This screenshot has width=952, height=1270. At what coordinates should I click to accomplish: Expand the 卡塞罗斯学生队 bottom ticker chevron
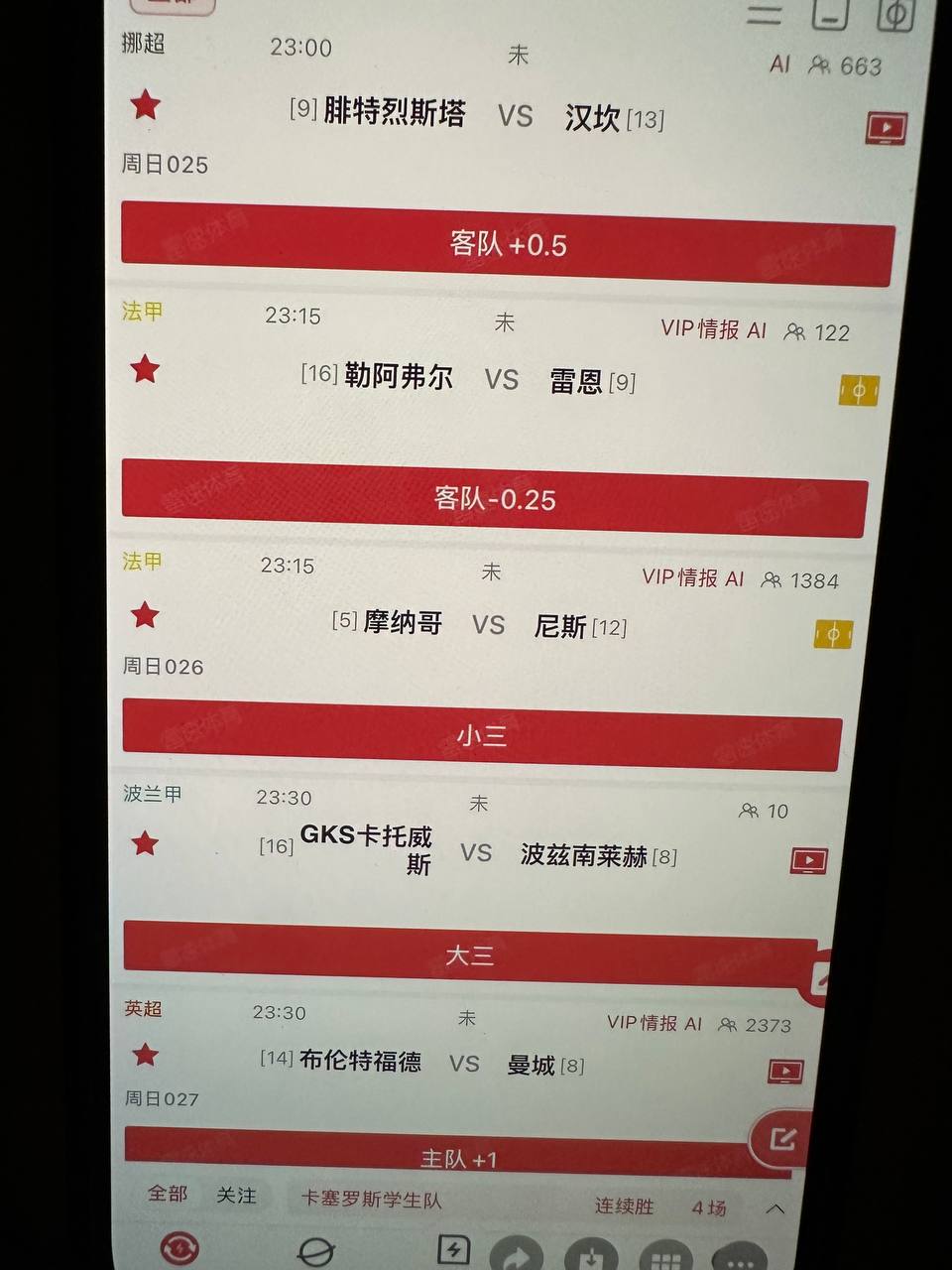[775, 1208]
